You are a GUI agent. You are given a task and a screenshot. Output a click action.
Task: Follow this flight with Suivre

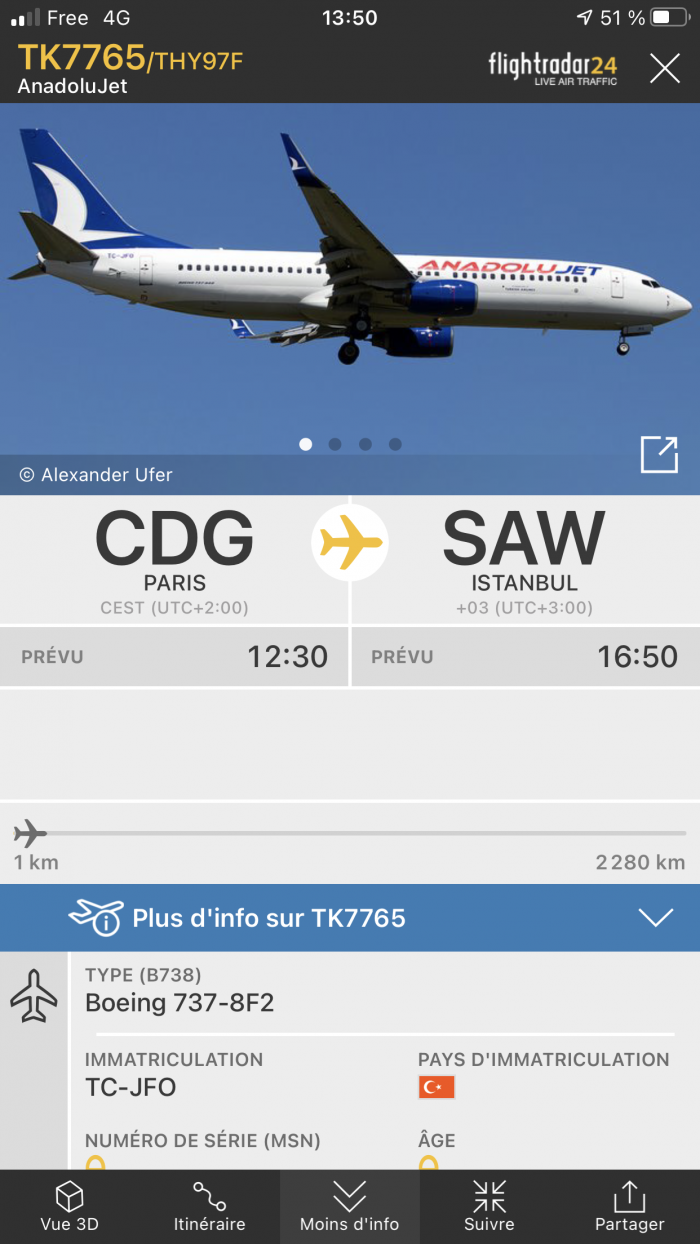tap(489, 1206)
